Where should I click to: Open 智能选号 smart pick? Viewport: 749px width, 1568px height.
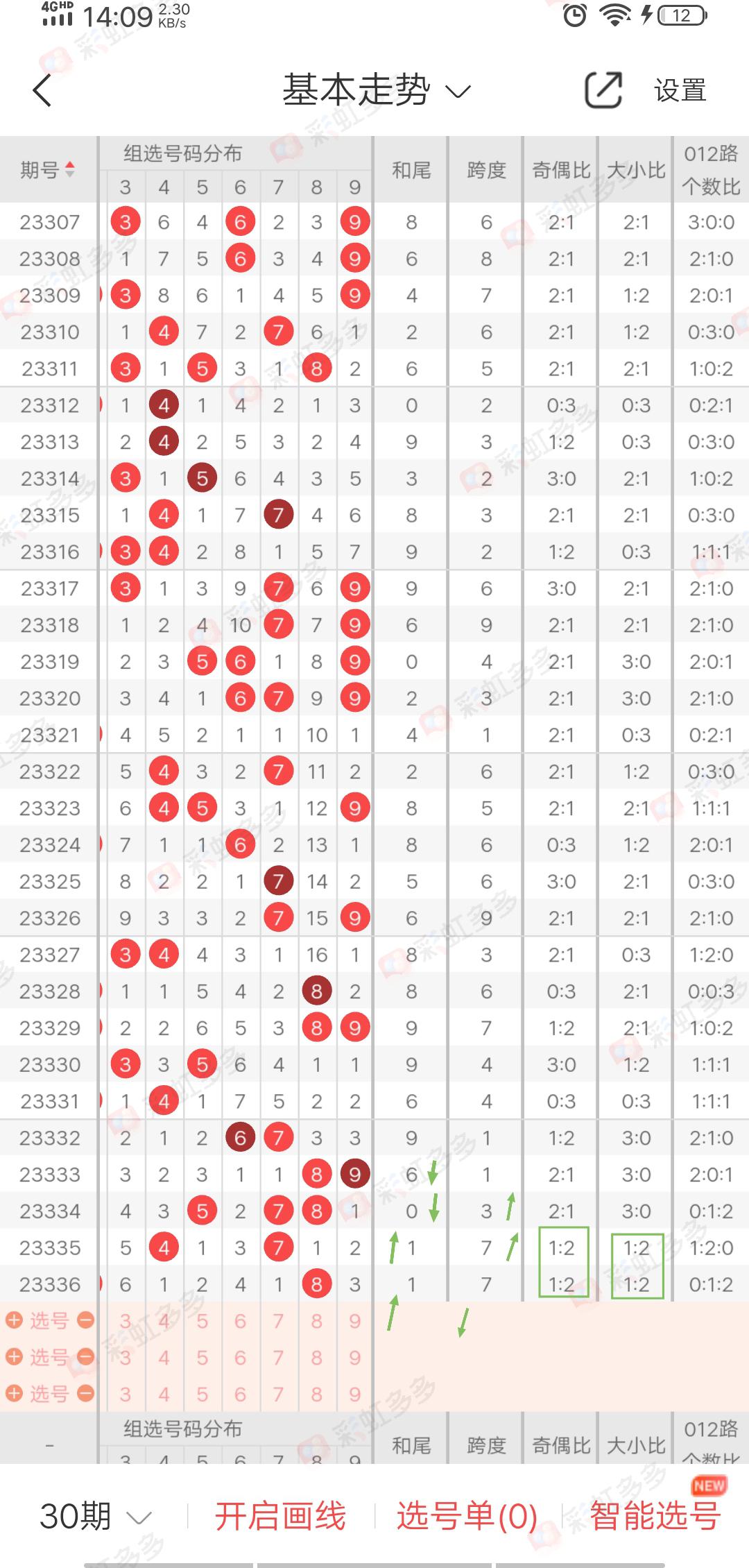coord(655,1516)
